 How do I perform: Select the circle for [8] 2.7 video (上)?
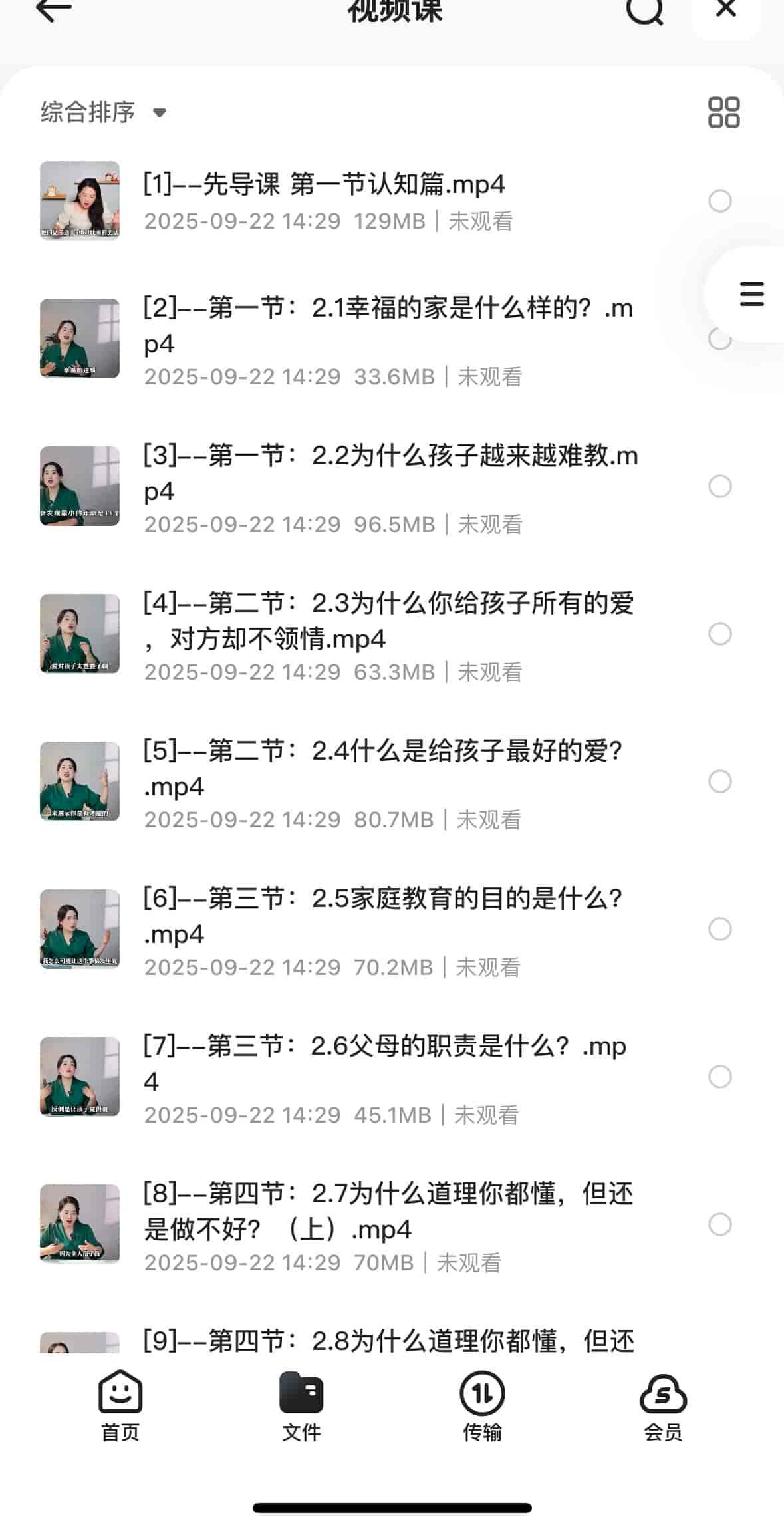[x=719, y=1224]
